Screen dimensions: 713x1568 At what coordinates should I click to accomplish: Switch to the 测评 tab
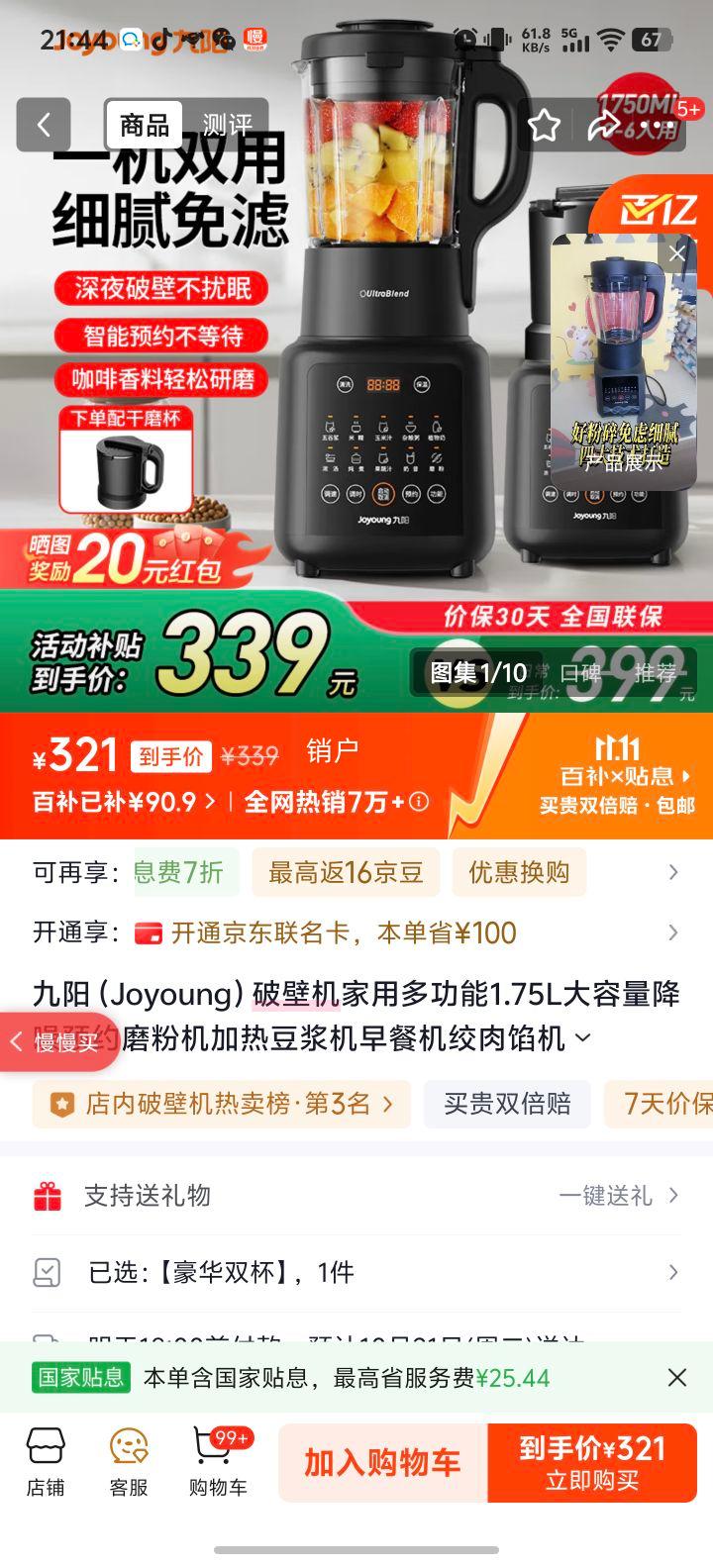(227, 126)
